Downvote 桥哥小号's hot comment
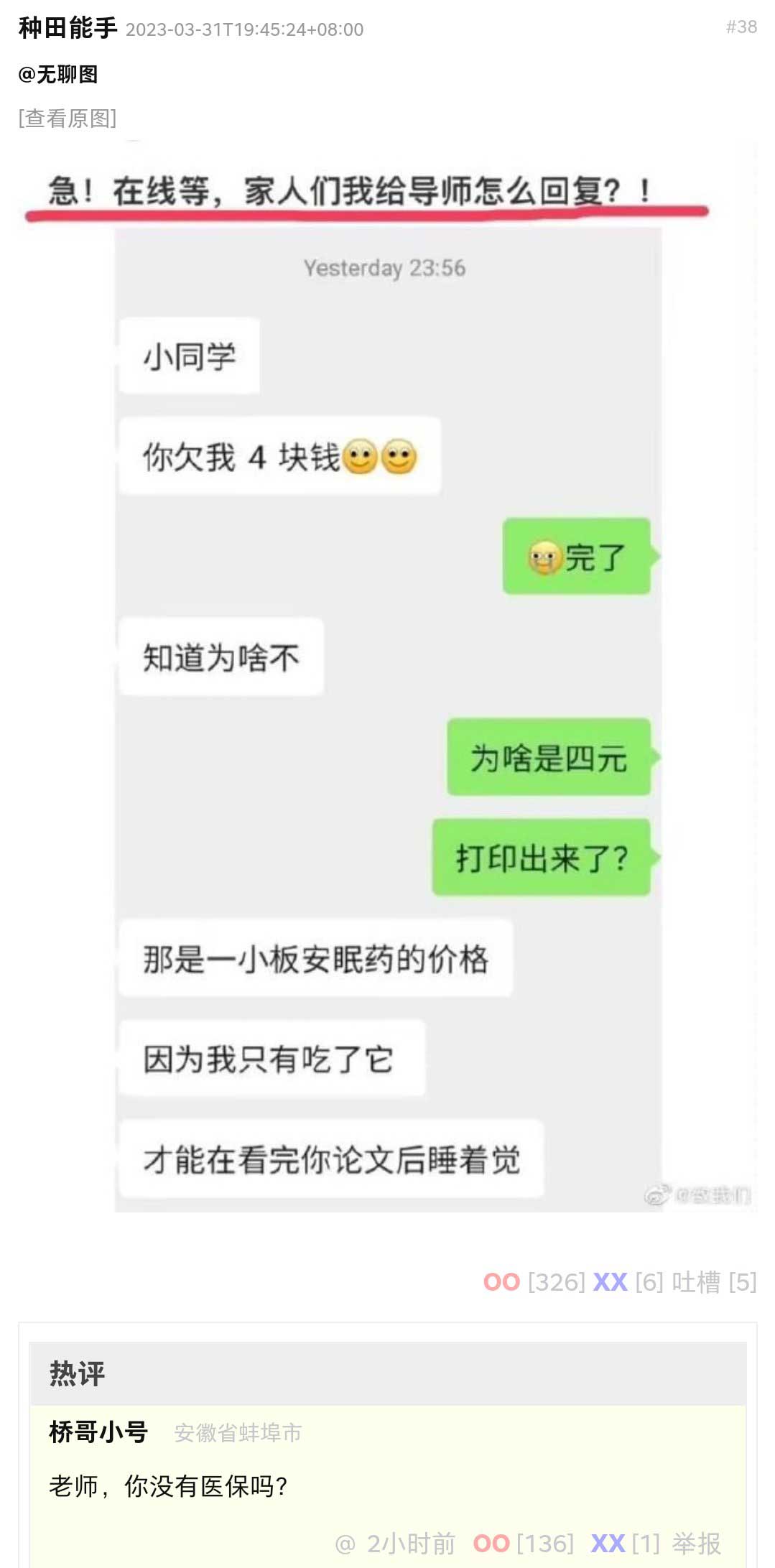This screenshot has width=775, height=1568. (x=608, y=1544)
